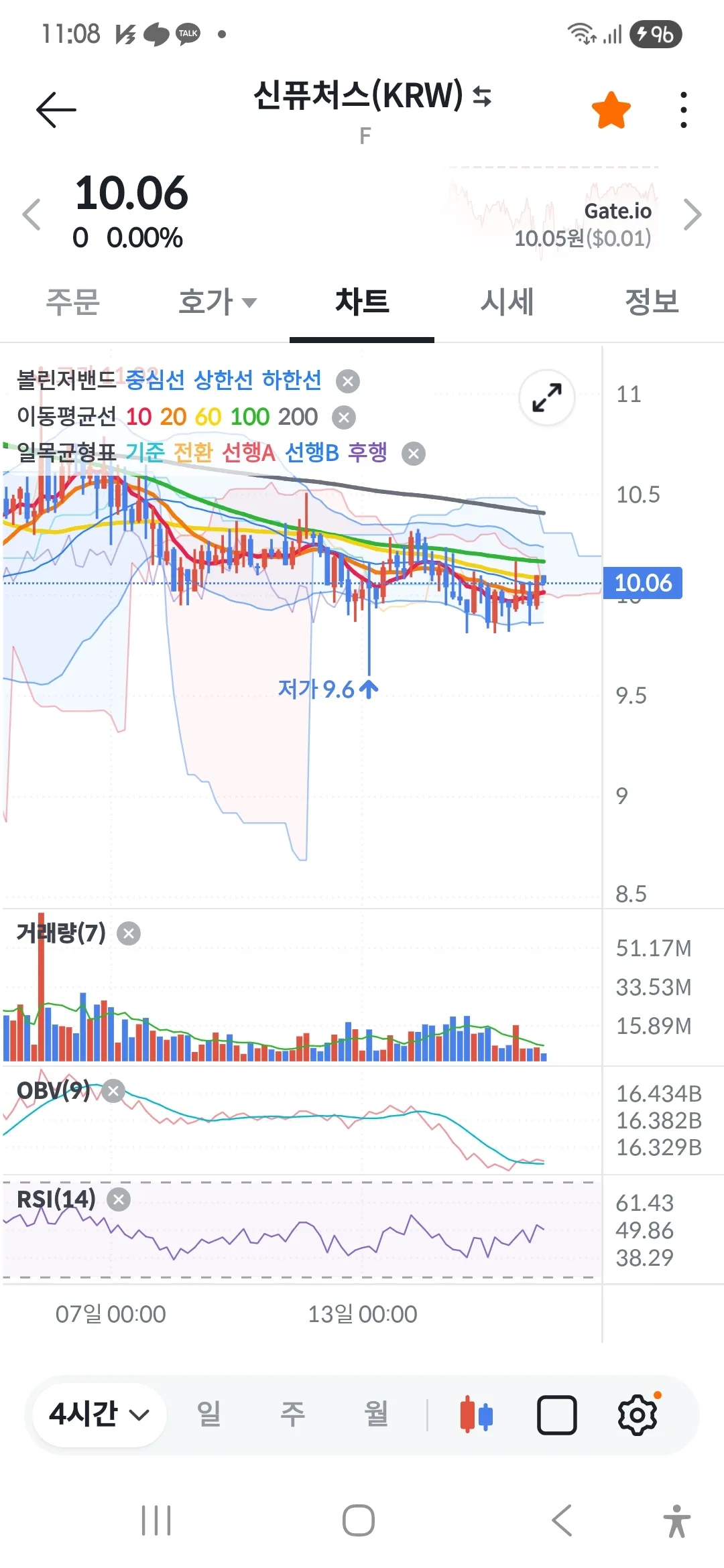Remove the 볼린저밴드 indicator
The height and width of the screenshot is (1568, 724).
click(x=347, y=381)
